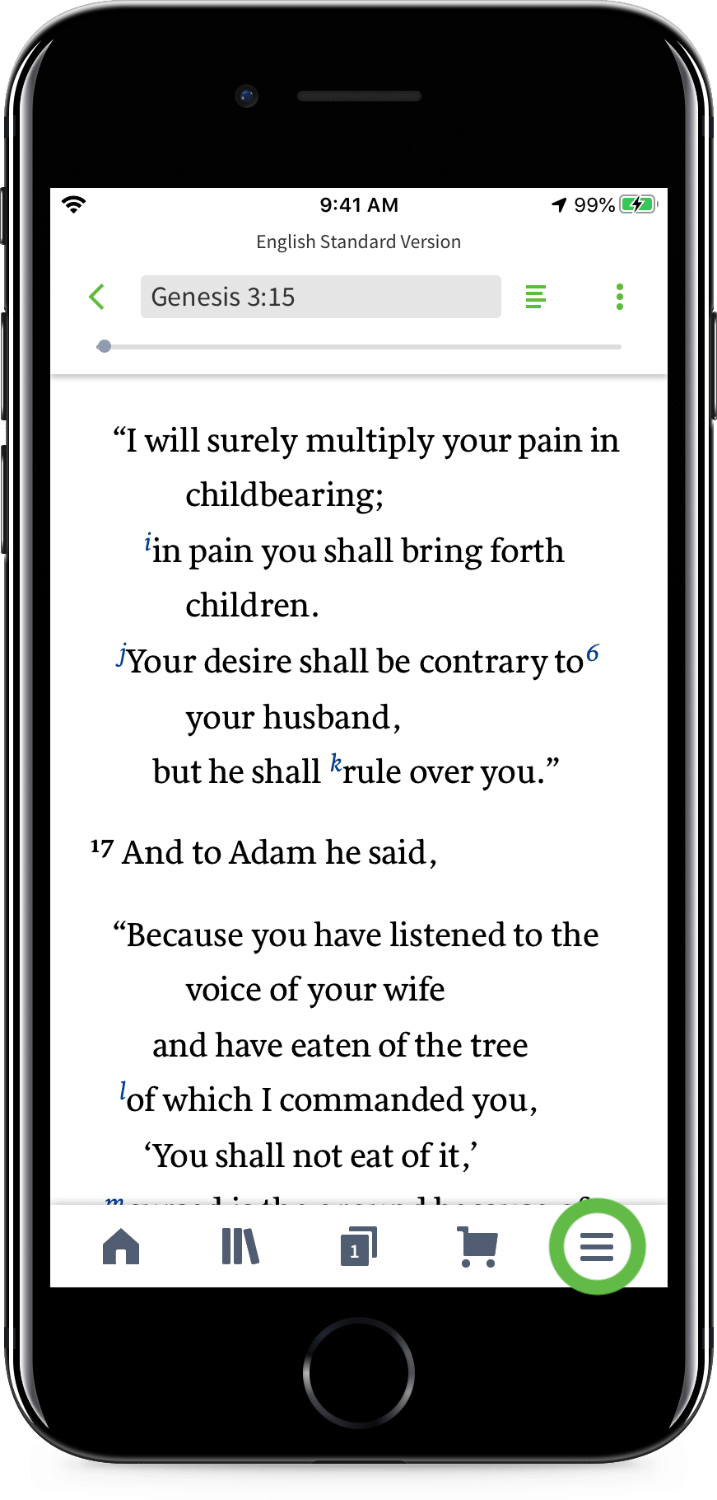Viewport: 717px width, 1500px height.
Task: Open cross-reference l before 'of which'
Action: pyautogui.click(x=122, y=1094)
